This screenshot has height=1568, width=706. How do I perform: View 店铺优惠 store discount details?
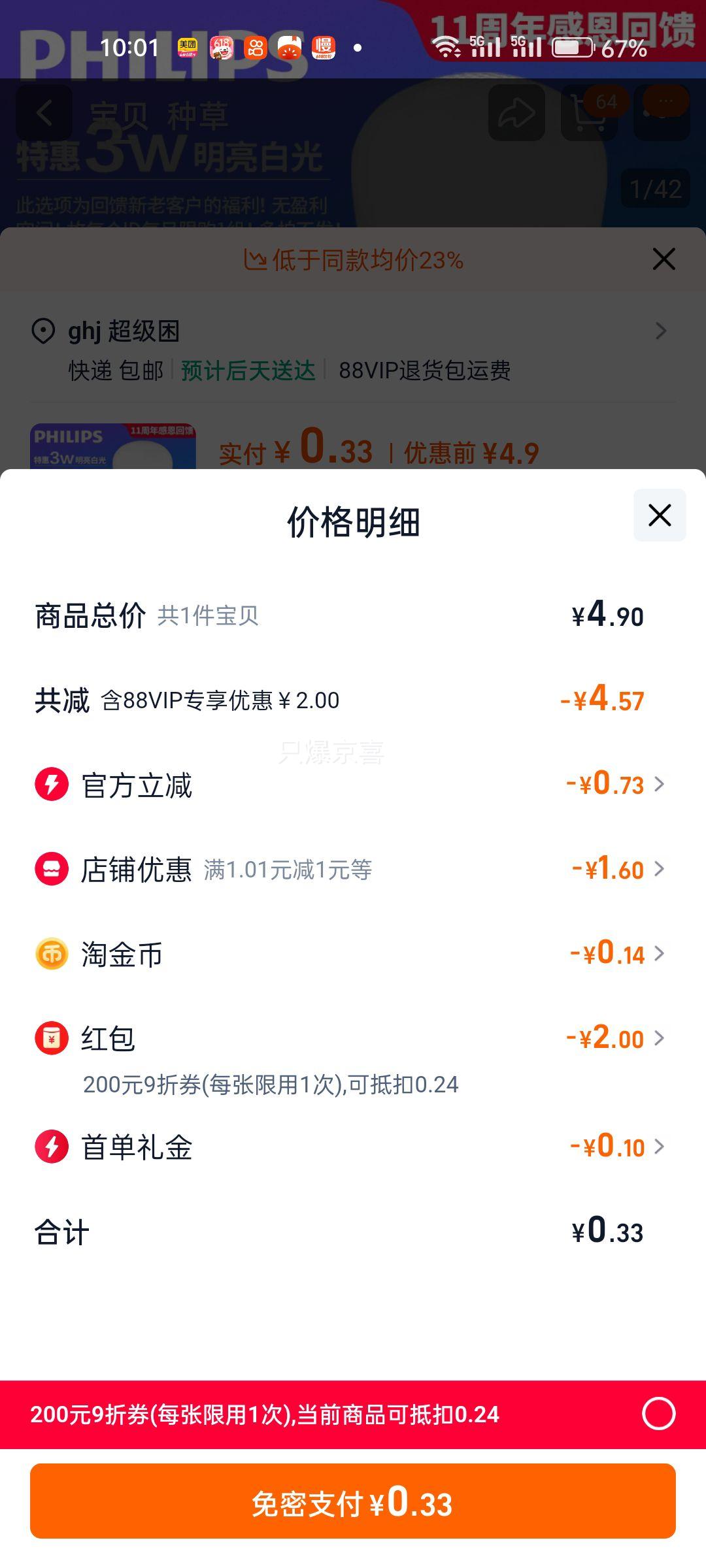click(x=658, y=869)
